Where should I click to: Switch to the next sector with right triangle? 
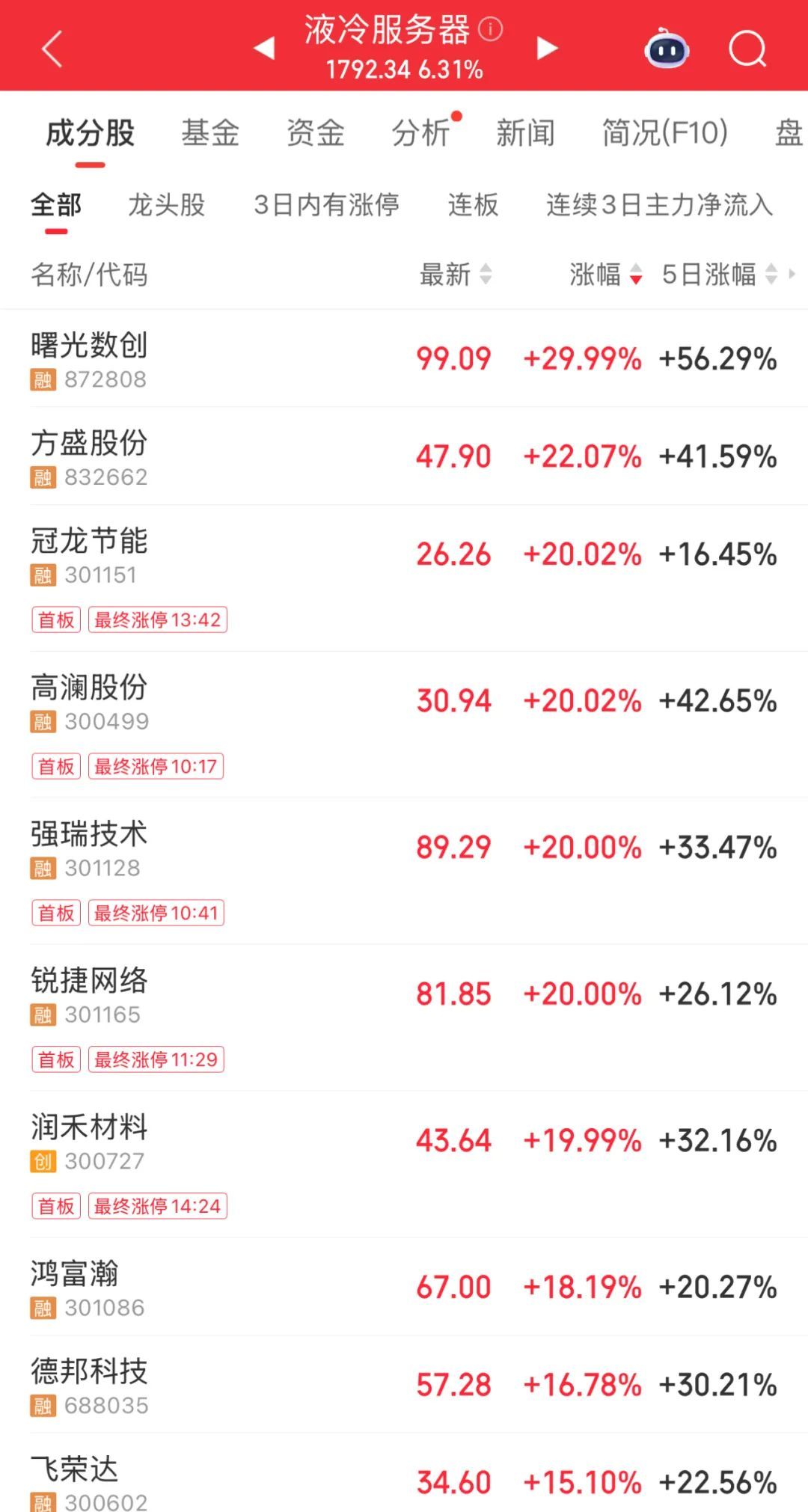tap(547, 49)
